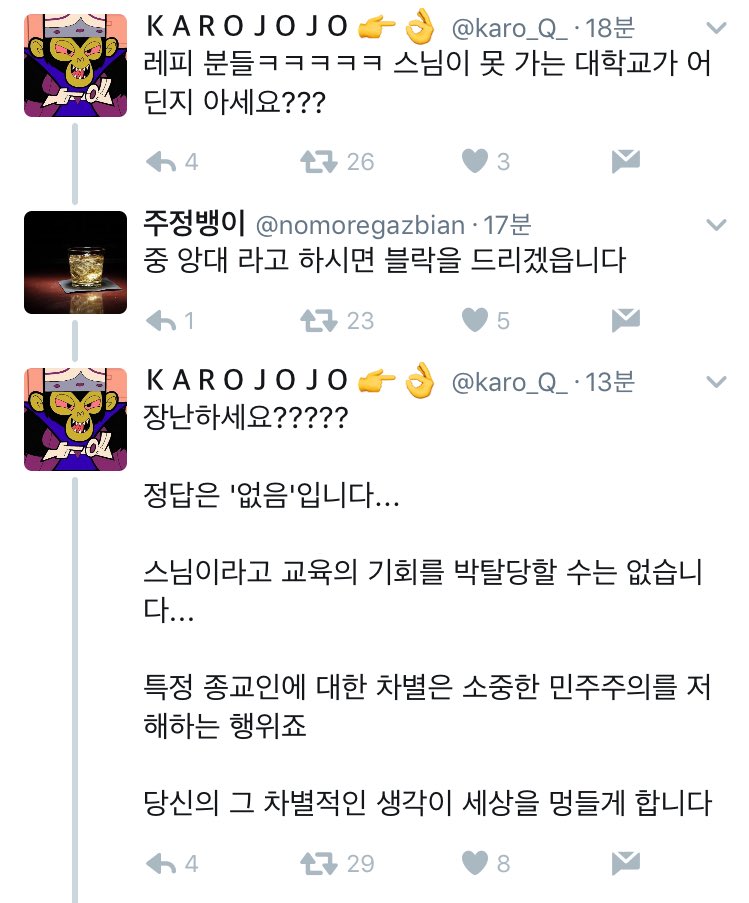The height and width of the screenshot is (903, 749).
Task: Like 주정뱅이's tweet
Action: (x=475, y=320)
